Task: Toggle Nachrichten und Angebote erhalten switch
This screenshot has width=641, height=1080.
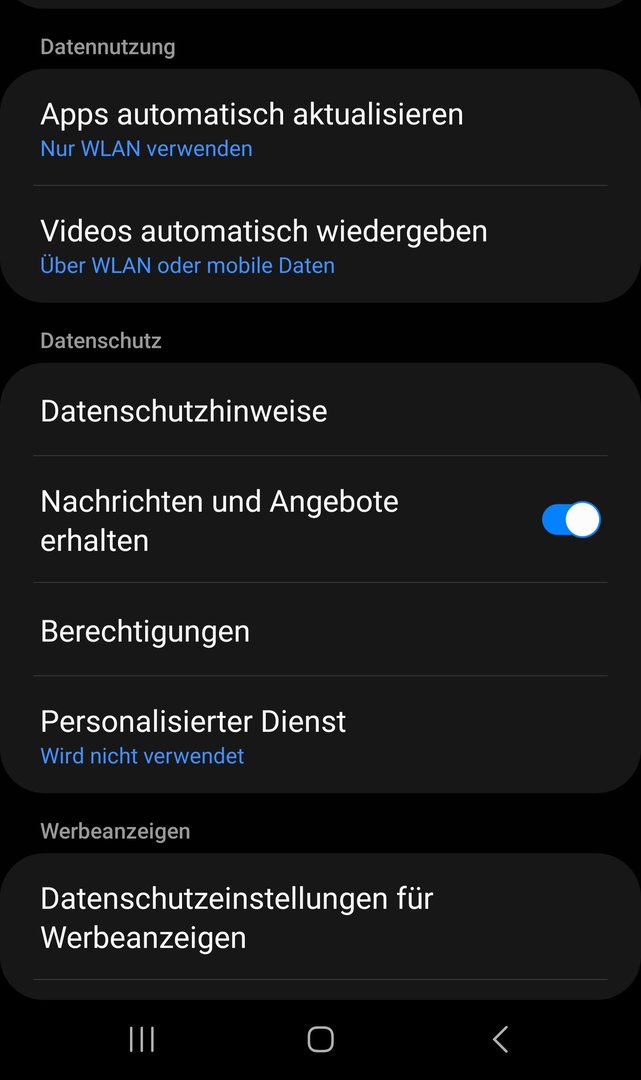Action: (571, 520)
